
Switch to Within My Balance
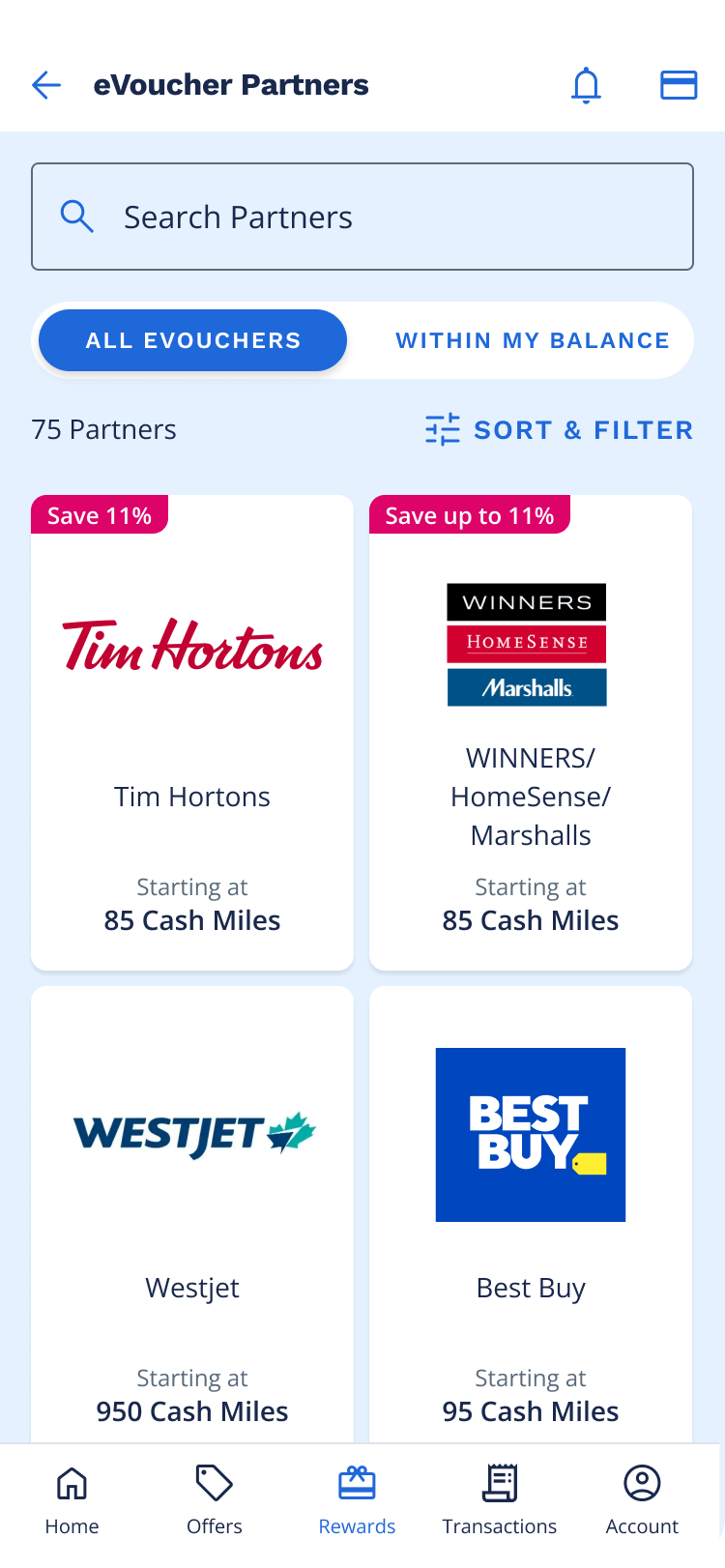point(532,340)
